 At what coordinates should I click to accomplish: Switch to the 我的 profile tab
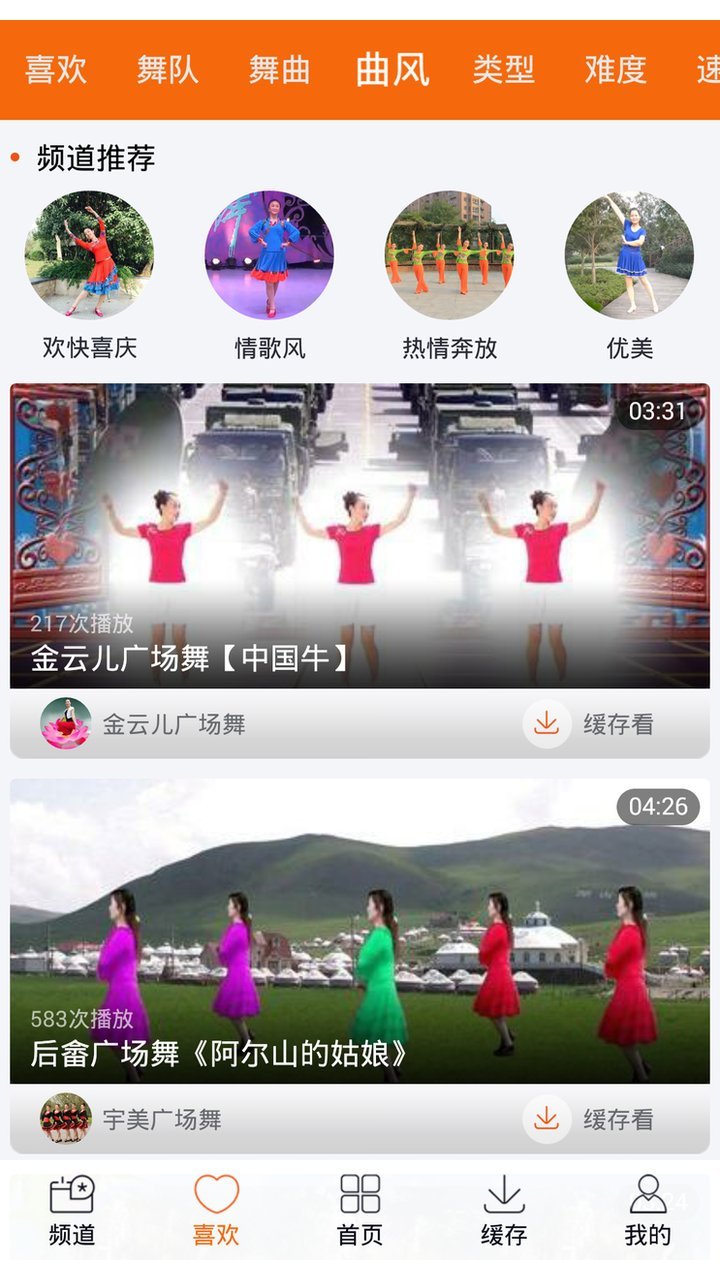(648, 1210)
